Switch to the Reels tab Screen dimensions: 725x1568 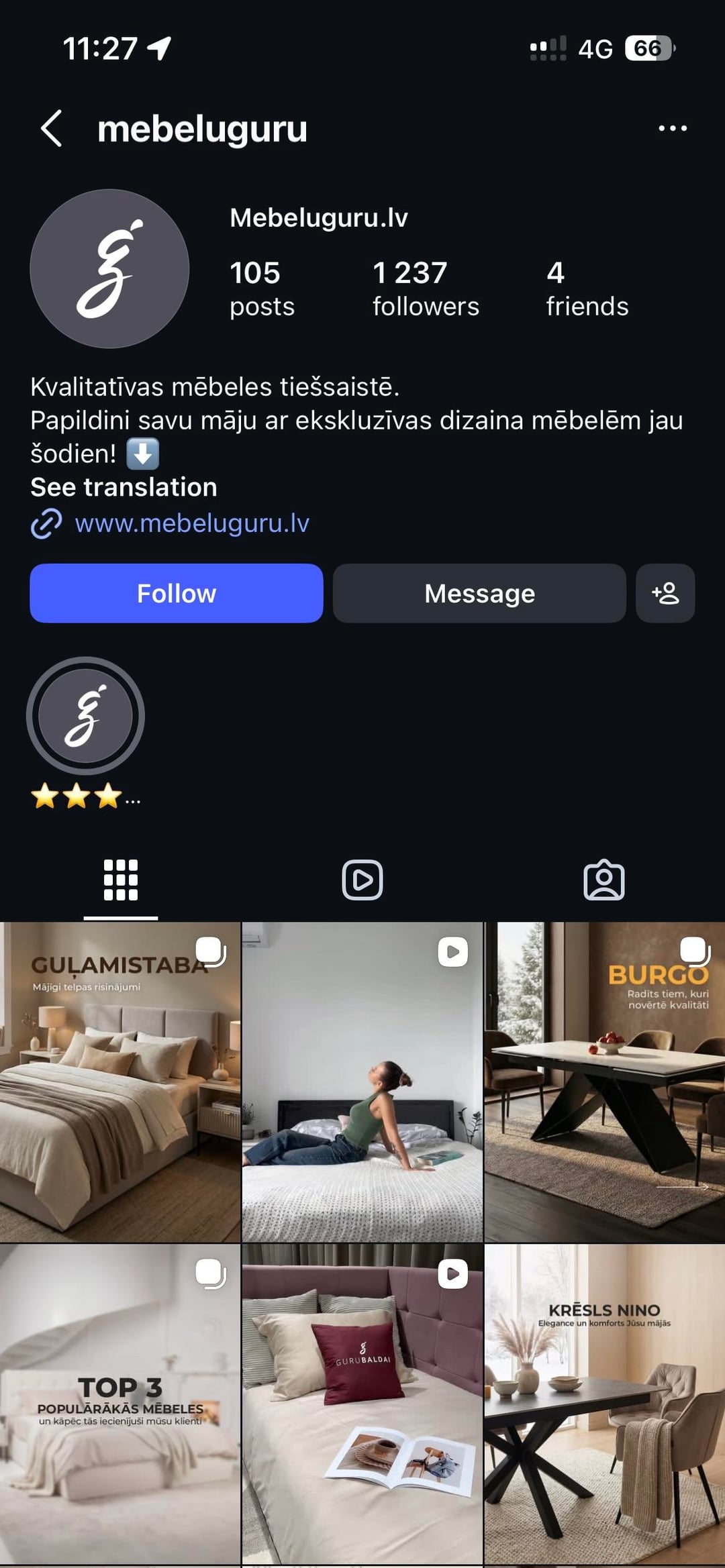tap(362, 880)
